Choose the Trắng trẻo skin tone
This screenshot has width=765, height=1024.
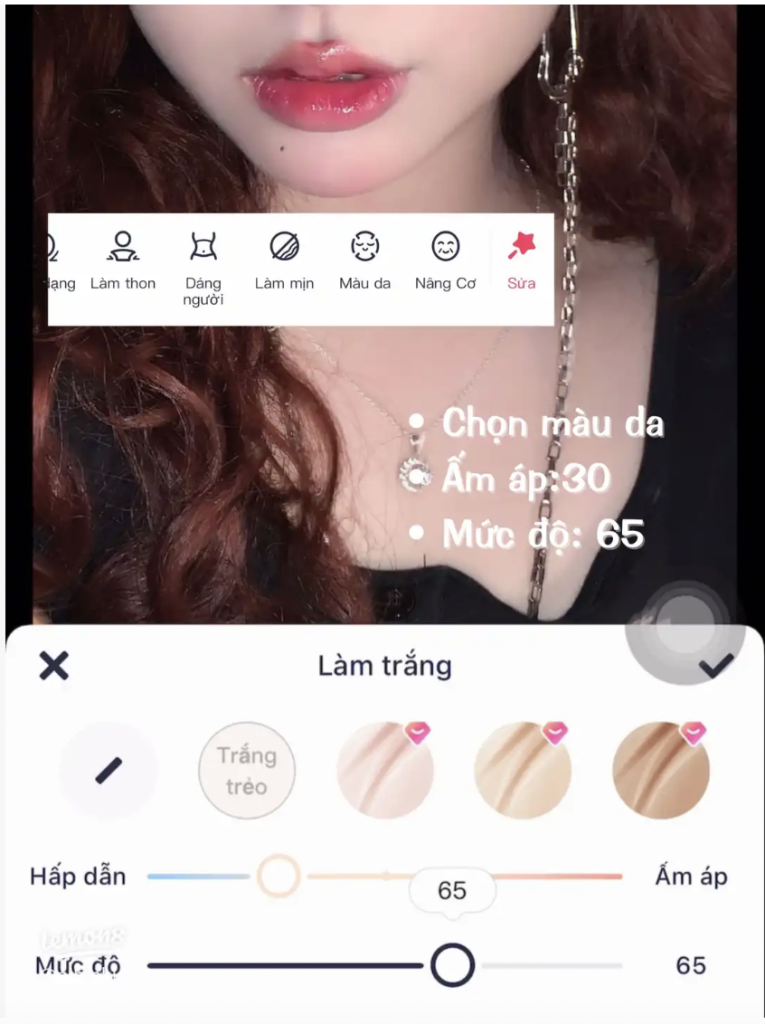[246, 770]
